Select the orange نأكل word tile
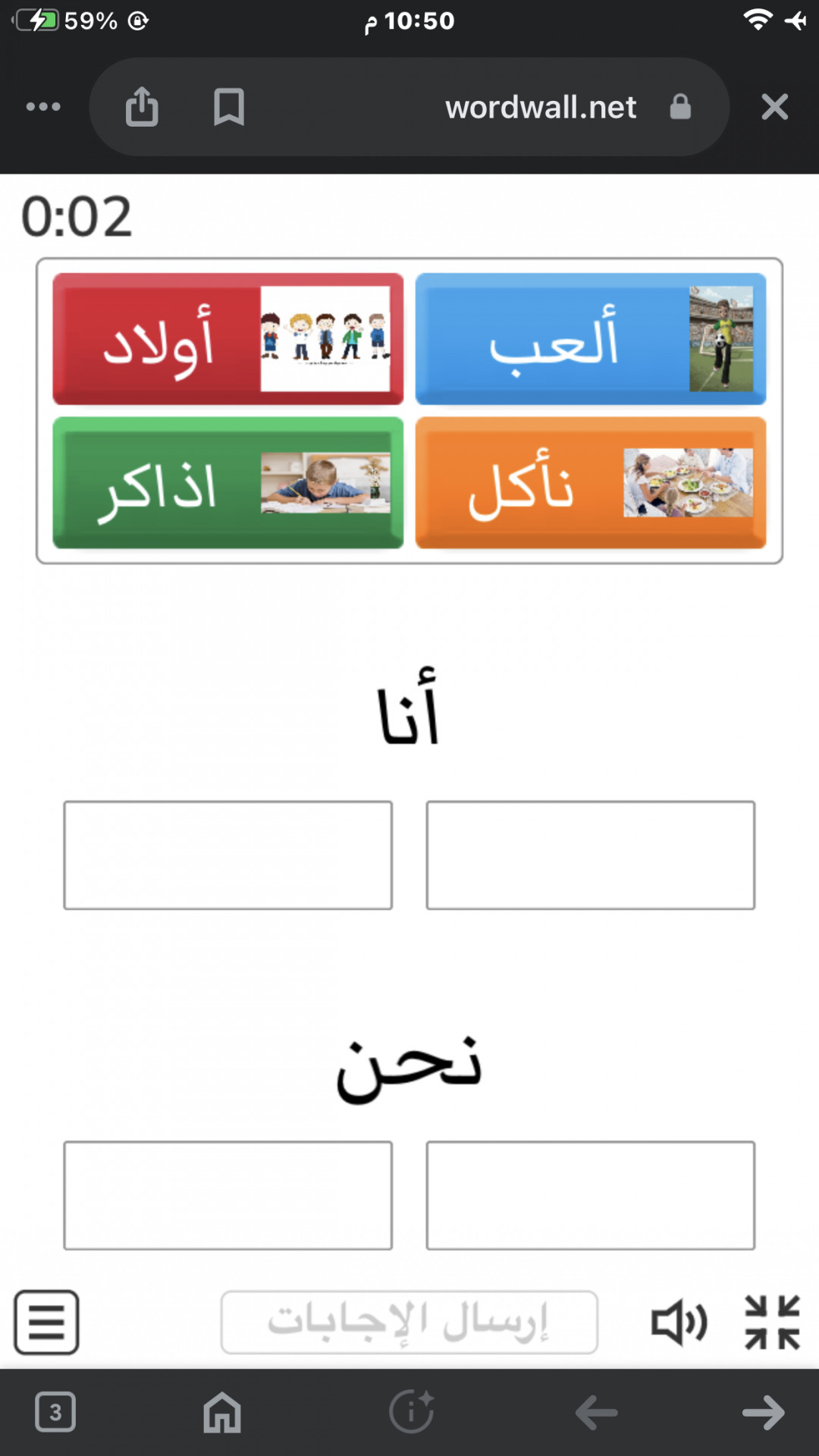Screen dimensions: 819x1456 591,483
